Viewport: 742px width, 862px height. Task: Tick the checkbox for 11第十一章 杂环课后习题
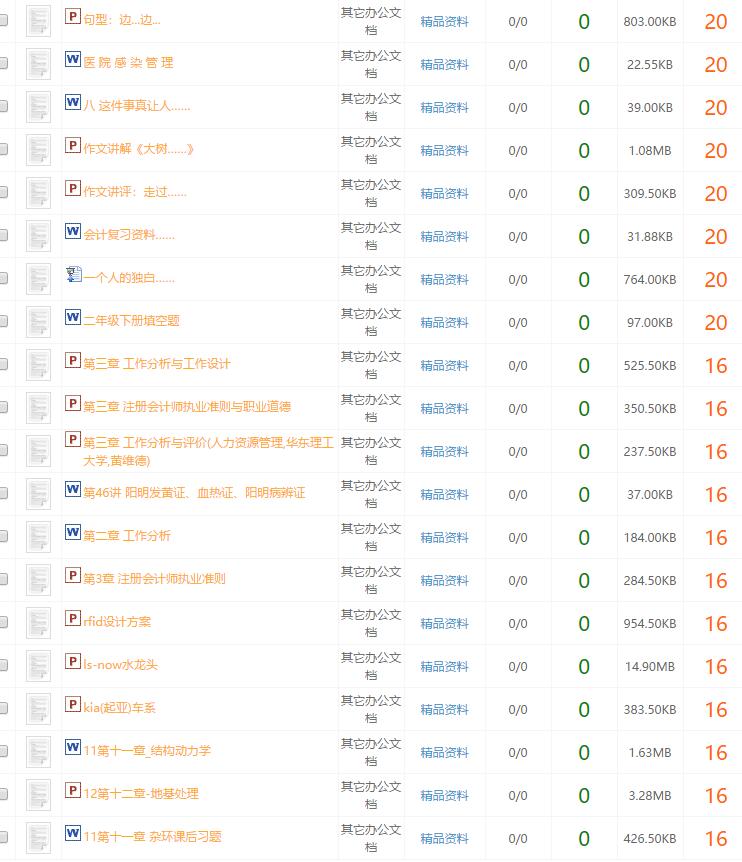pyautogui.click(x=4, y=837)
